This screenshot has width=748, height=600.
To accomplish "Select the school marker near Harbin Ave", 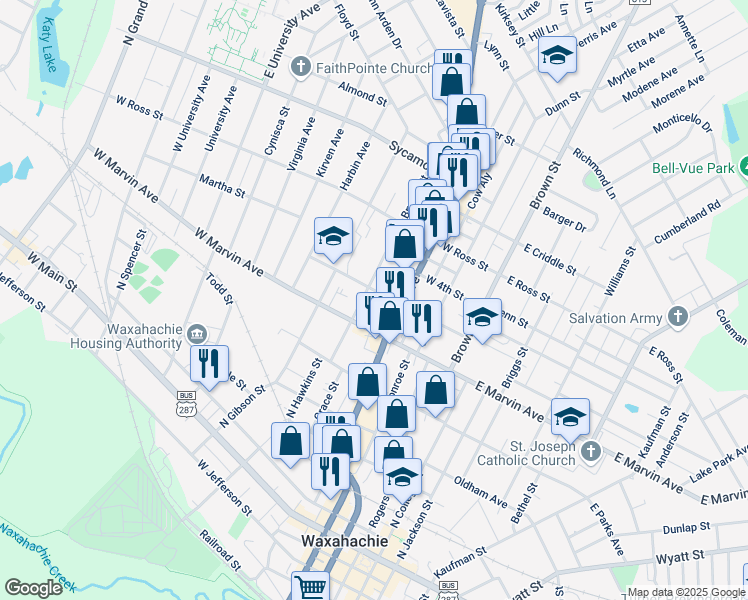I will coord(333,236).
